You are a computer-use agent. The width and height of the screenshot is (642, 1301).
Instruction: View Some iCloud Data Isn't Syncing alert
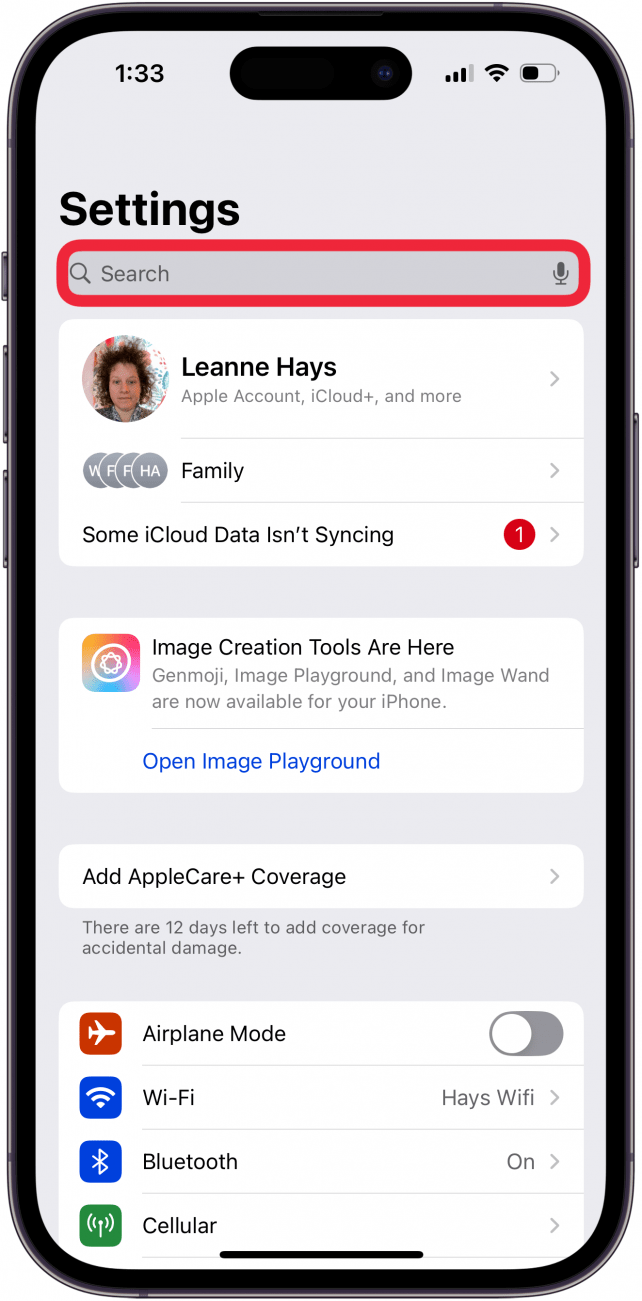(320, 535)
